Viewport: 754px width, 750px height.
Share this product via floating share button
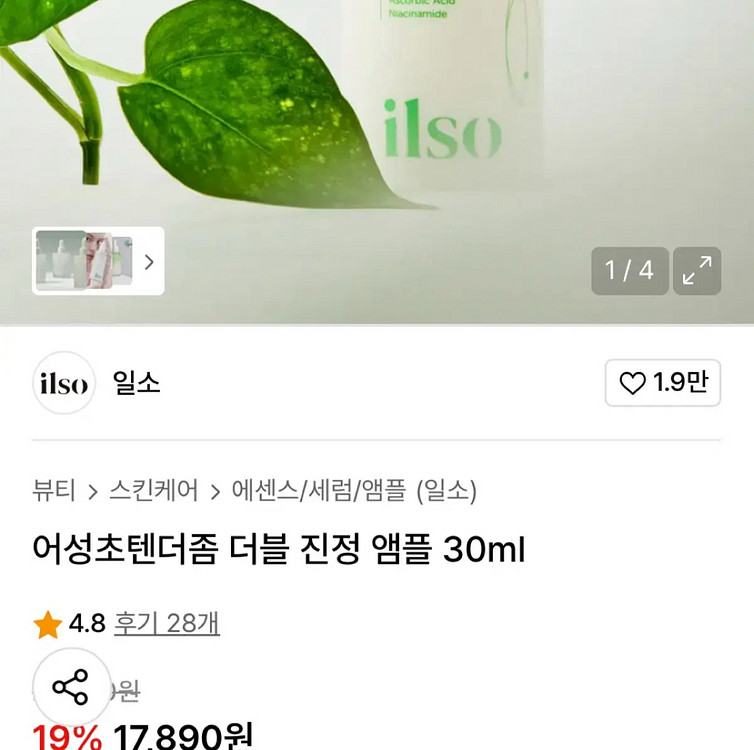click(71, 687)
